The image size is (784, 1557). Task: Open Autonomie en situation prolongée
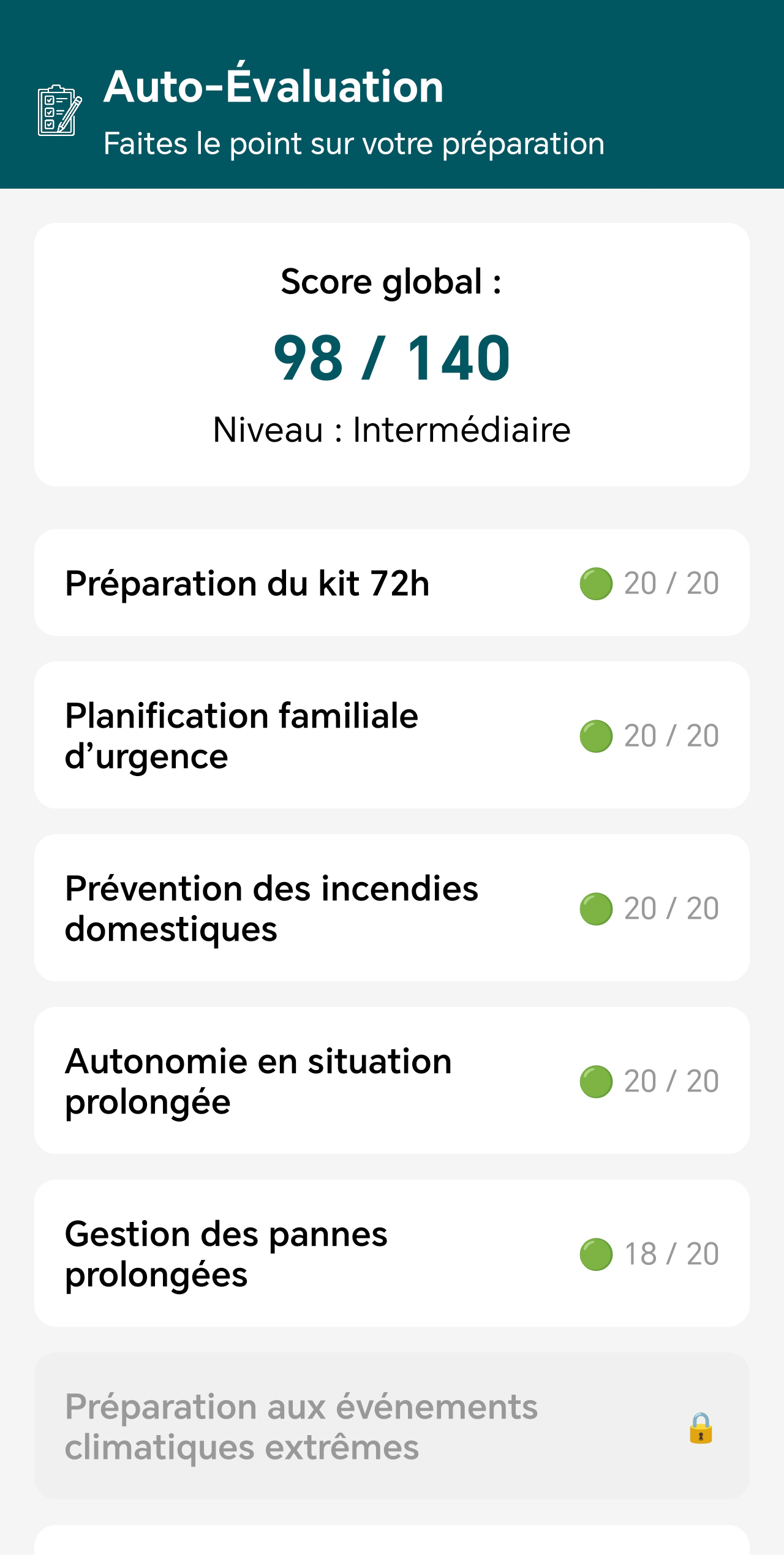pos(392,1080)
